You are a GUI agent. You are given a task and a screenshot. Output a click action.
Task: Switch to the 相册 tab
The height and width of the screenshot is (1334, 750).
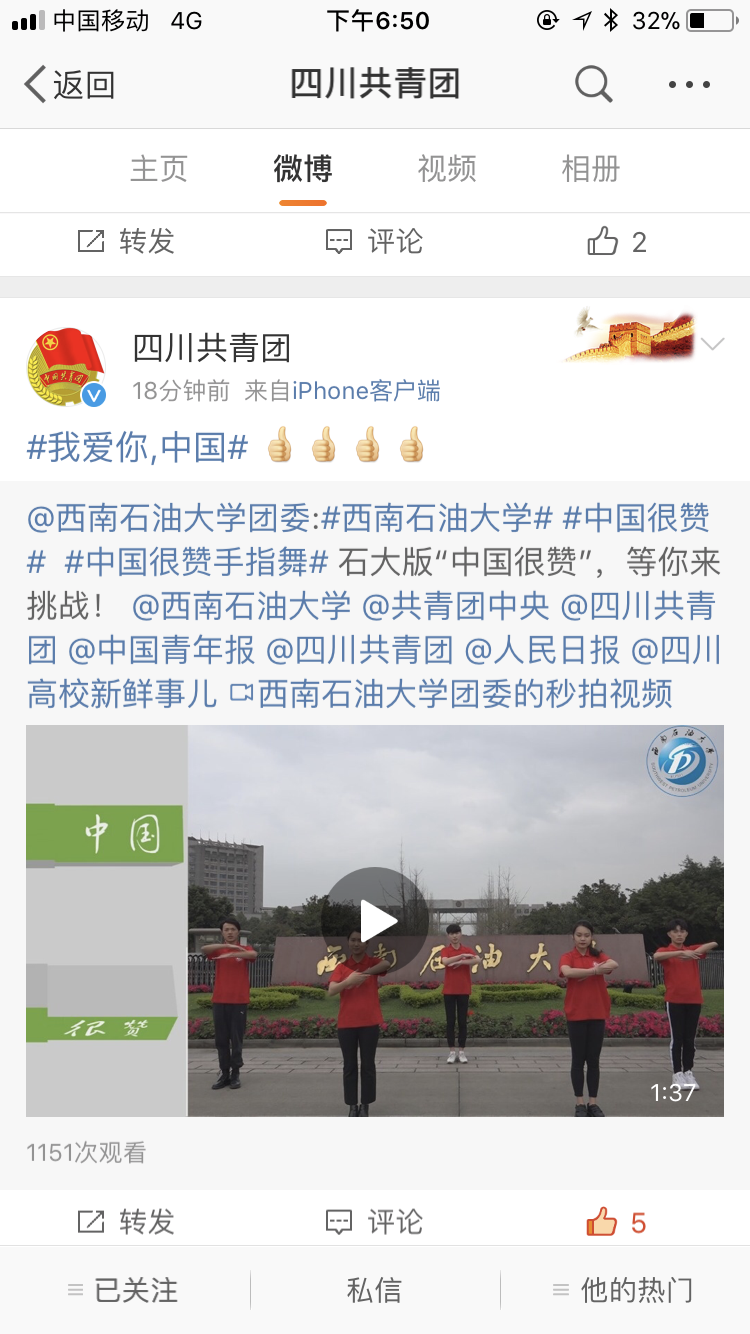pyautogui.click(x=590, y=169)
